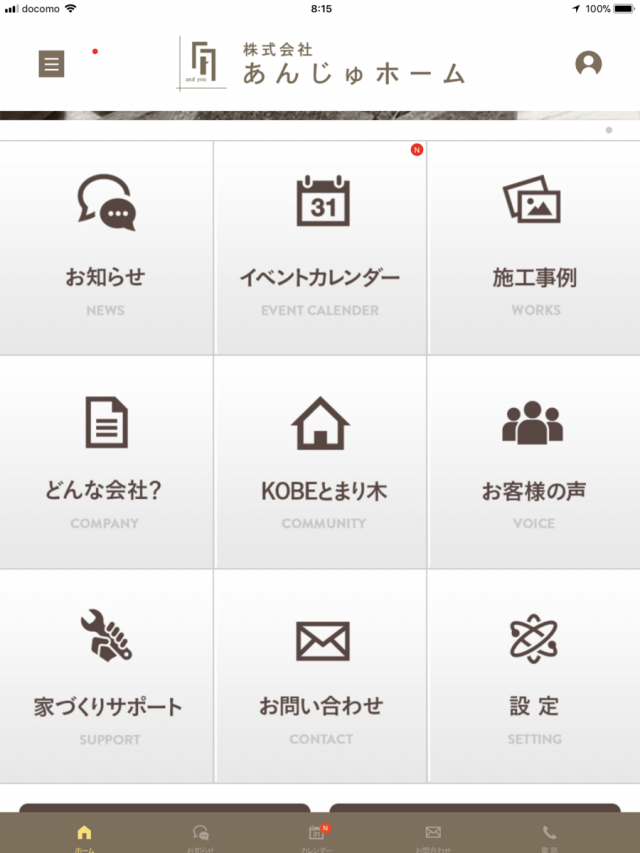Open KOBEとまり木 COMMUNITY tile
The height and width of the screenshot is (853, 640).
click(320, 462)
